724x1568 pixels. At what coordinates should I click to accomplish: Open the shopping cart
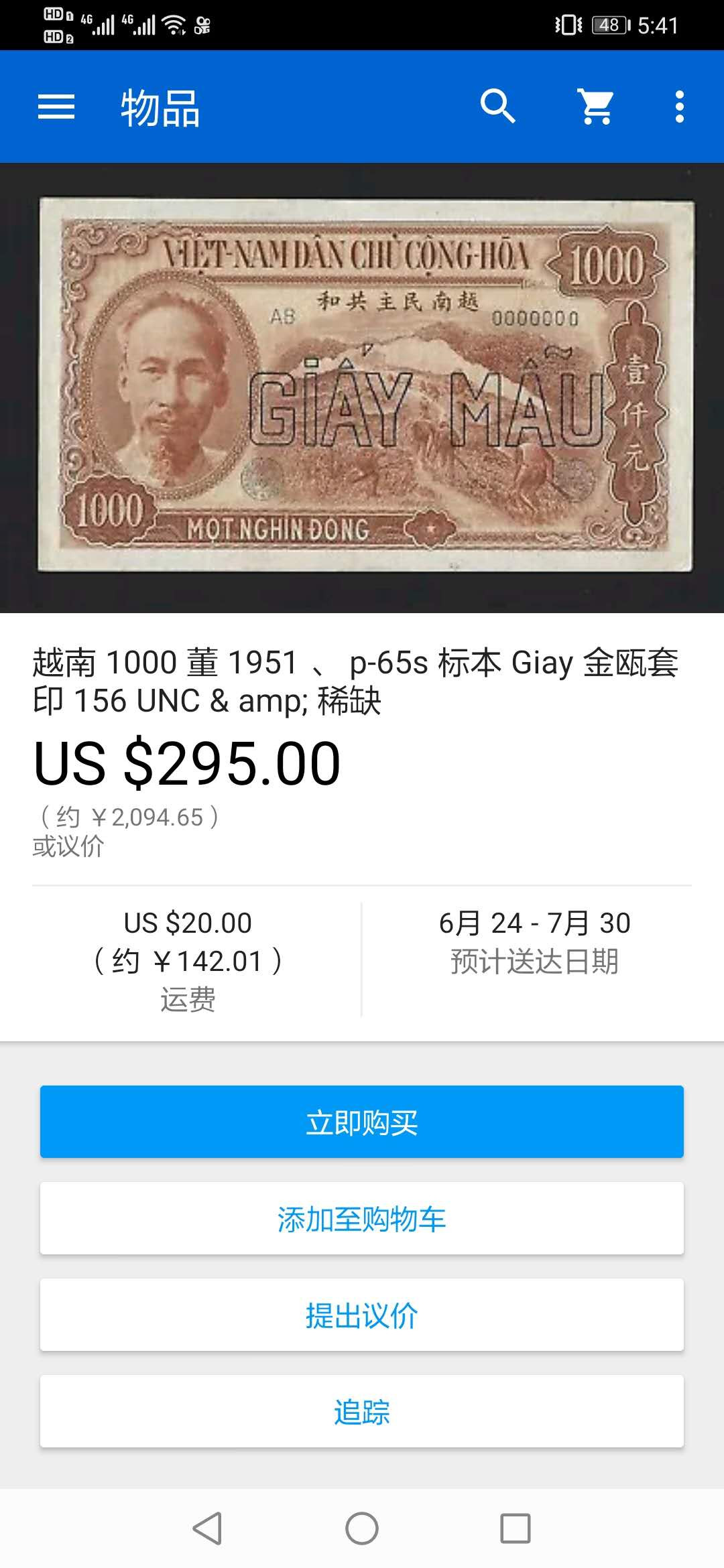[596, 107]
